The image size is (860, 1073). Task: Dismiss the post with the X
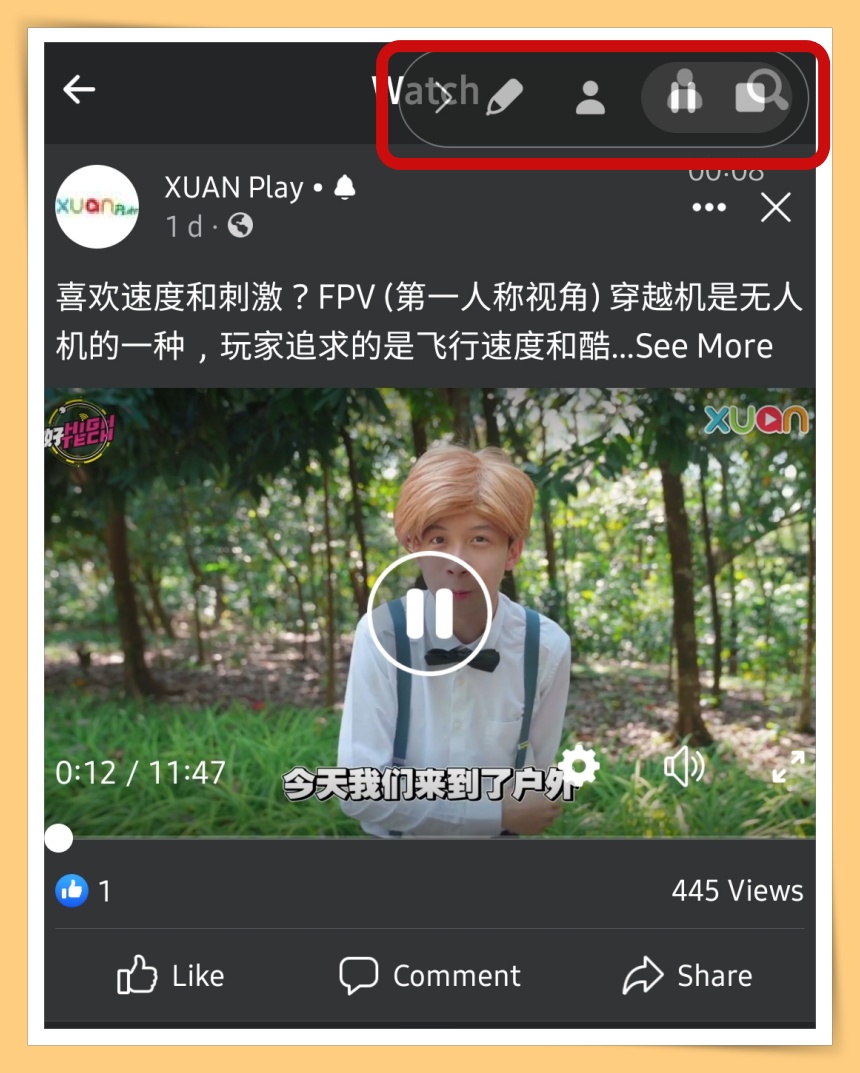click(776, 208)
